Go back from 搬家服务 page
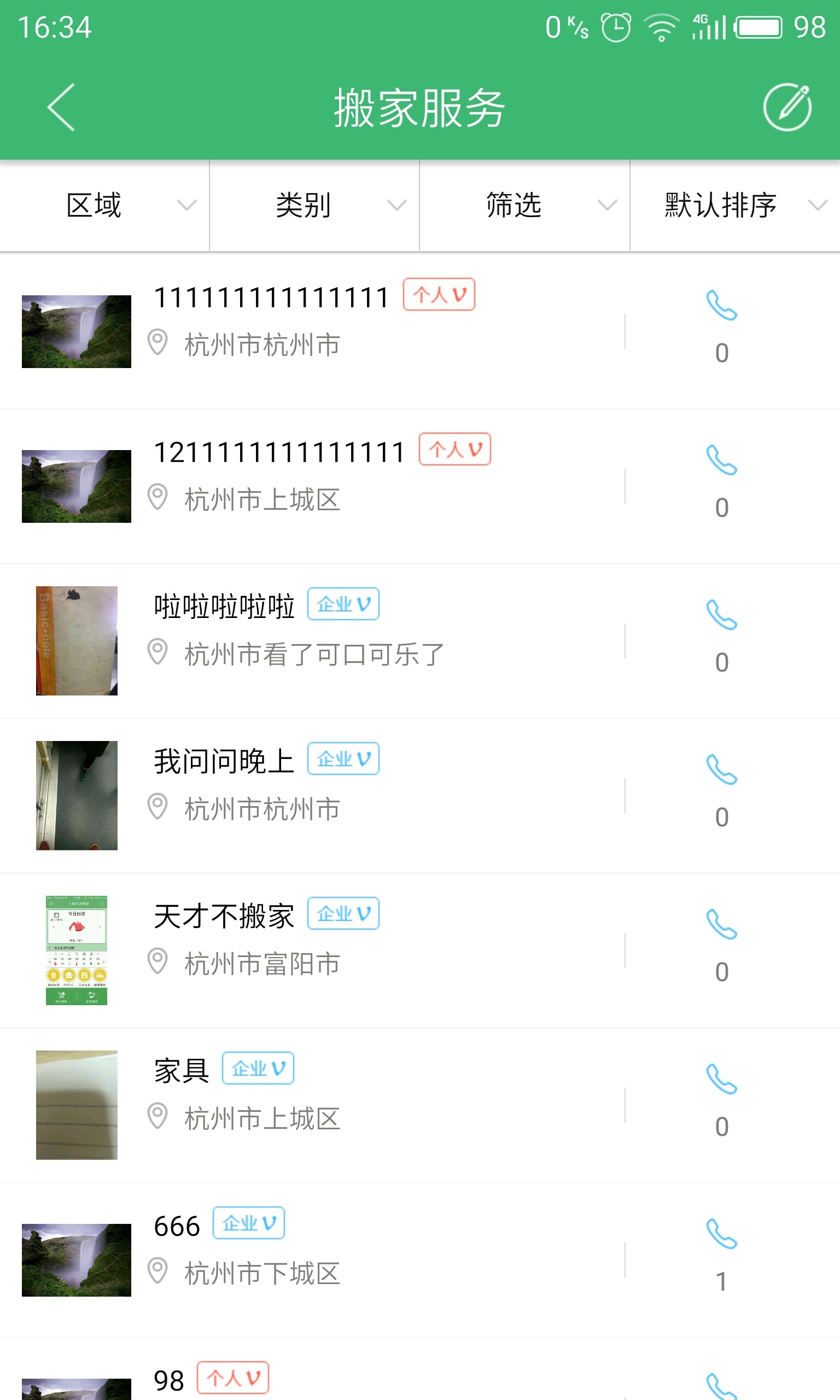Viewport: 840px width, 1400px height. point(61,108)
